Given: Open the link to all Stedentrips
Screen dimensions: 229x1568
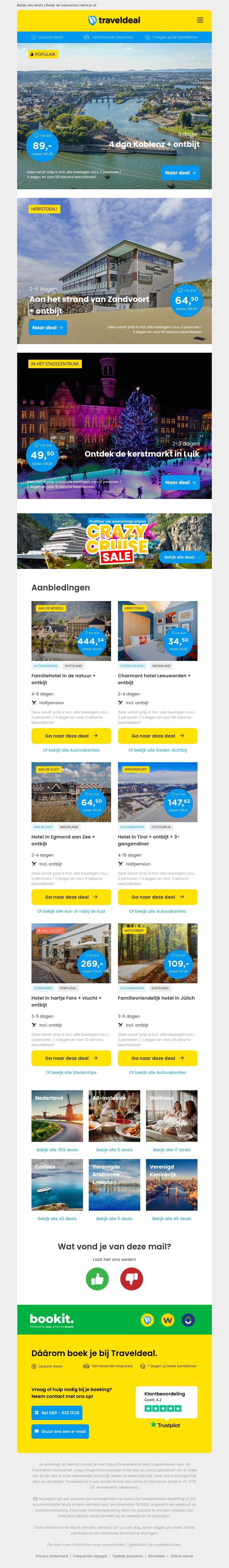Looking at the screenshot, I should pyautogui.click(x=71, y=1072).
